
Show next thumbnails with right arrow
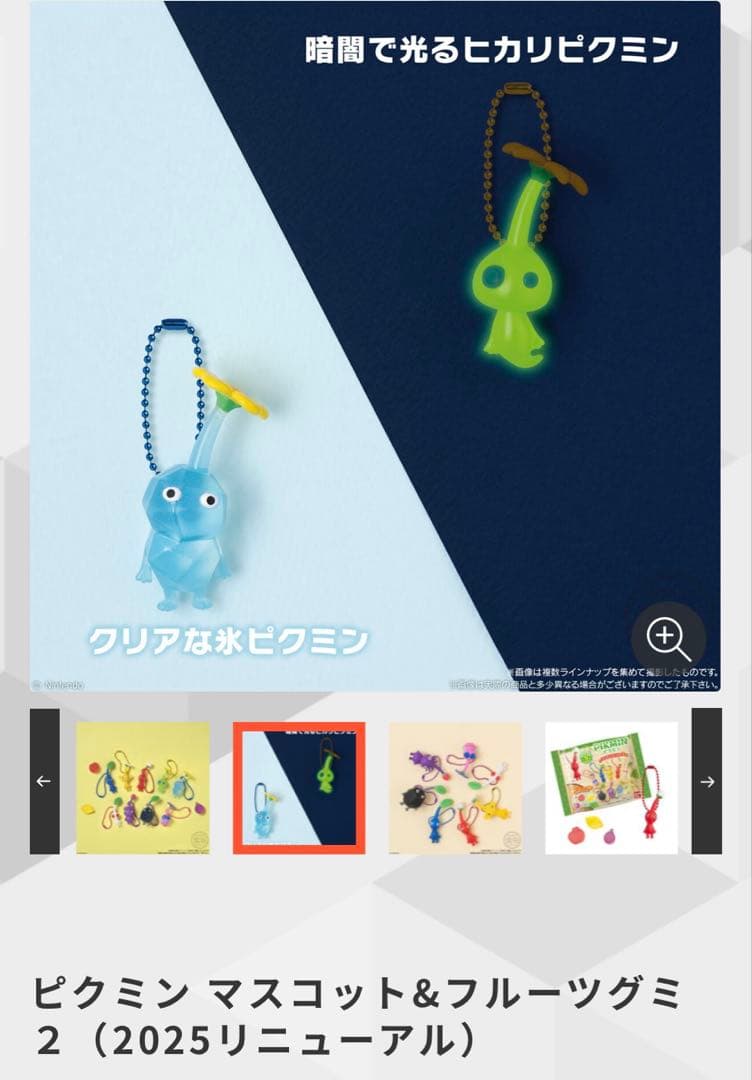pos(706,781)
